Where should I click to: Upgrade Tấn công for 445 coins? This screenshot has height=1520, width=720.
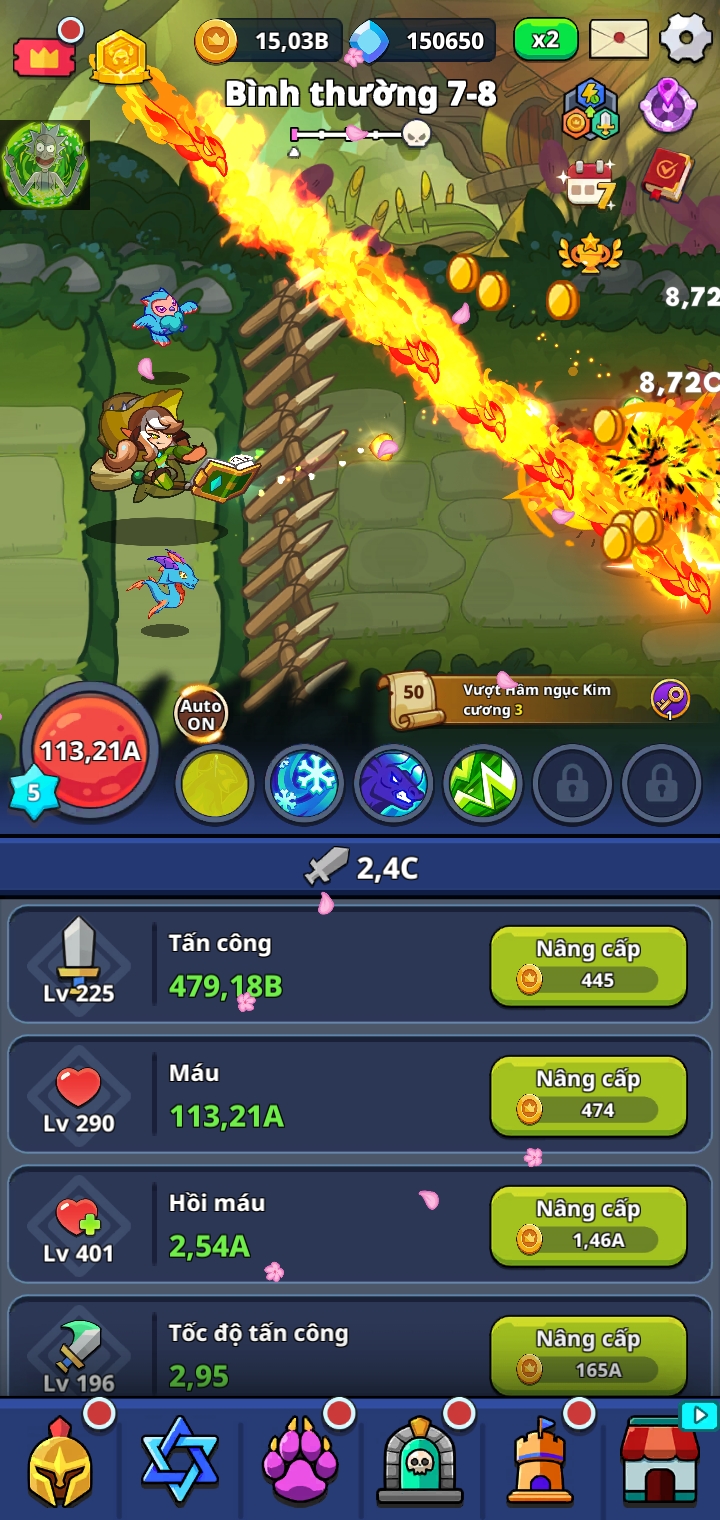click(588, 965)
